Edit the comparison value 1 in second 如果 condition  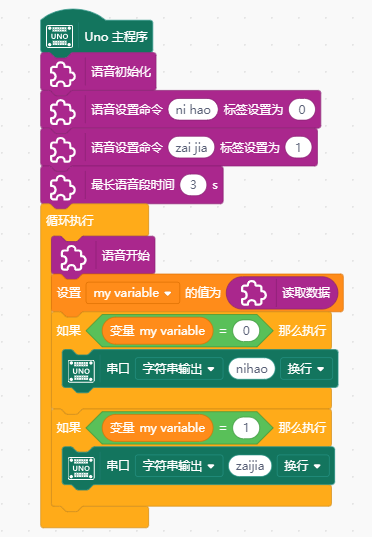(246, 428)
